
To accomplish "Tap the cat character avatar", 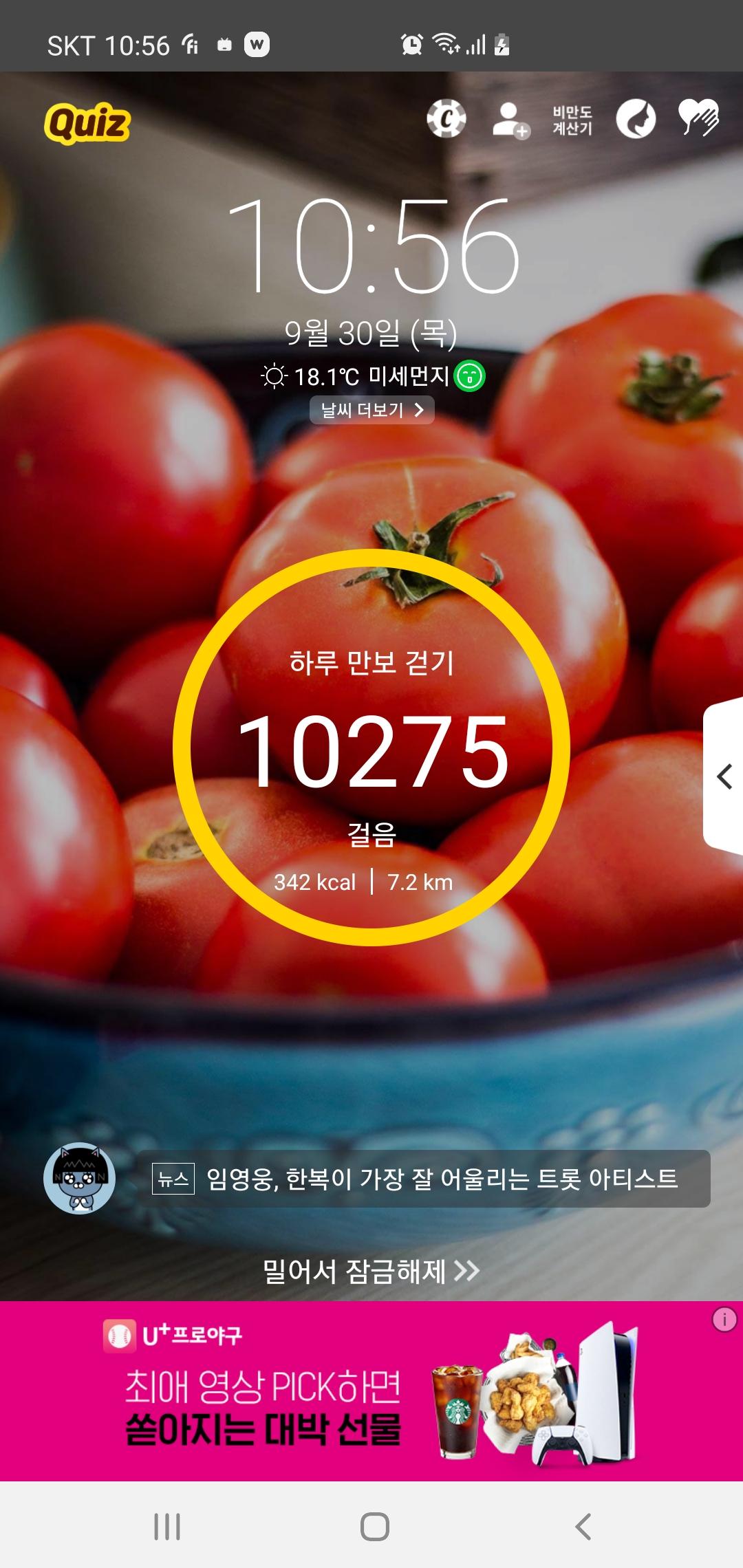I will (x=80, y=1179).
